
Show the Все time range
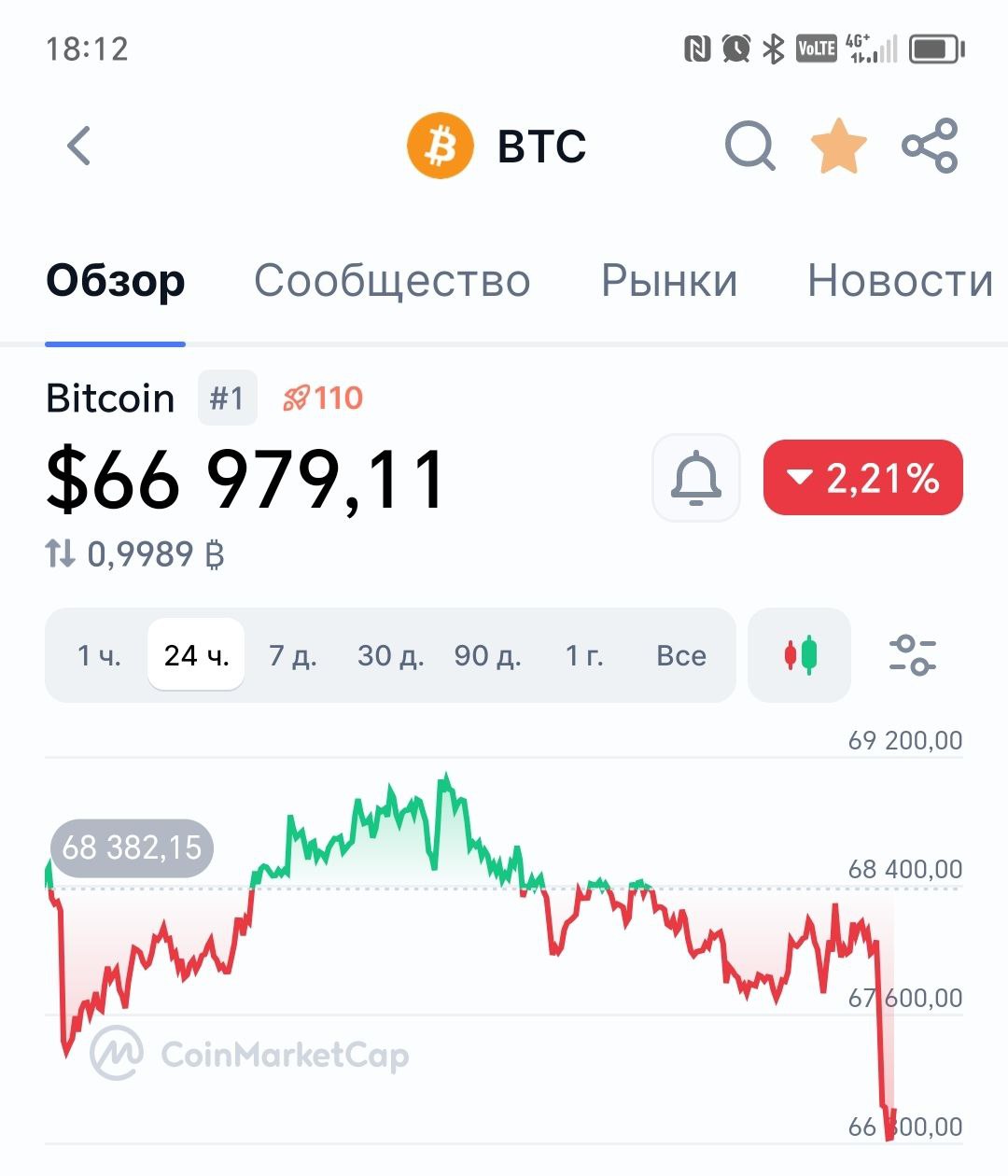coord(681,655)
